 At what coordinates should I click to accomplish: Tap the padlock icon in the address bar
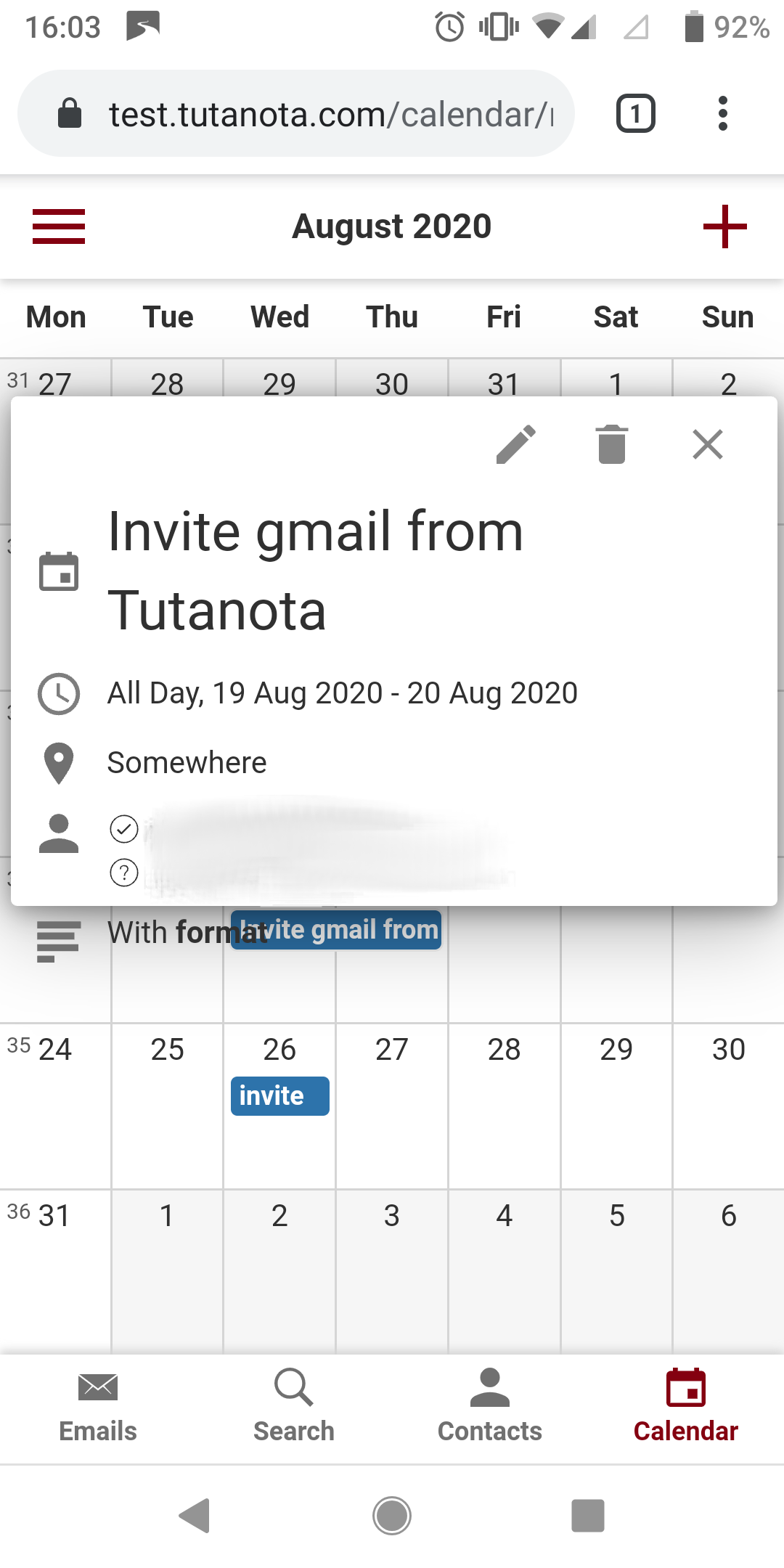click(x=69, y=113)
